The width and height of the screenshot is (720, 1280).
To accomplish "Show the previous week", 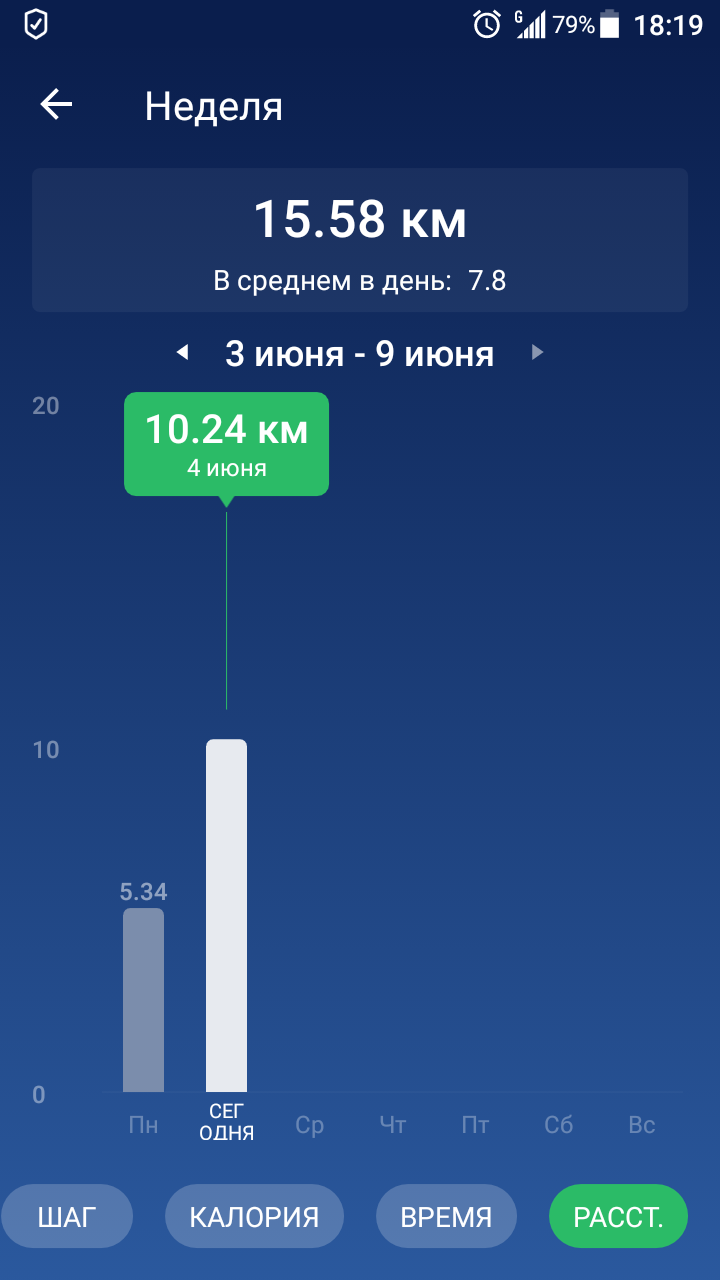I will point(182,352).
